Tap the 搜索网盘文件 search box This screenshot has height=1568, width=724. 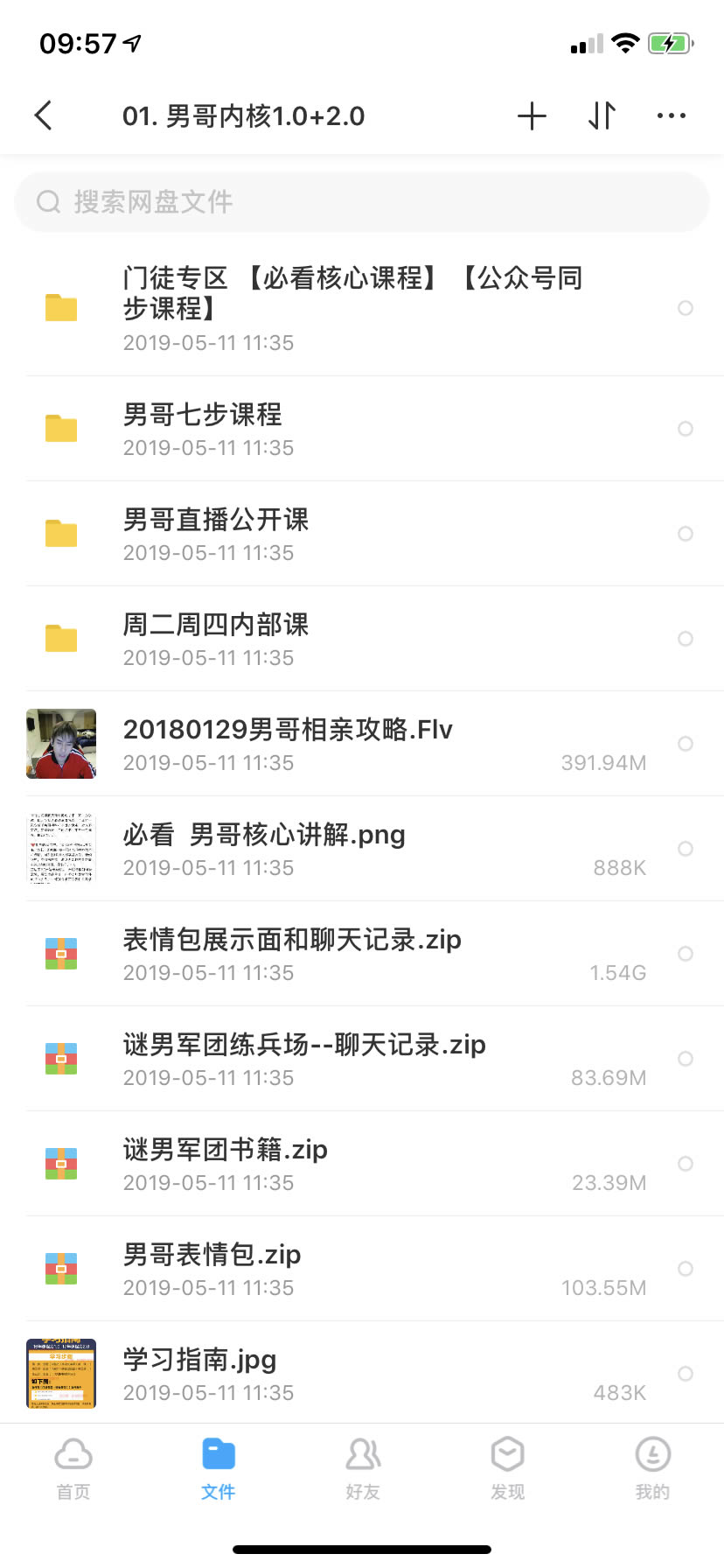tap(362, 202)
